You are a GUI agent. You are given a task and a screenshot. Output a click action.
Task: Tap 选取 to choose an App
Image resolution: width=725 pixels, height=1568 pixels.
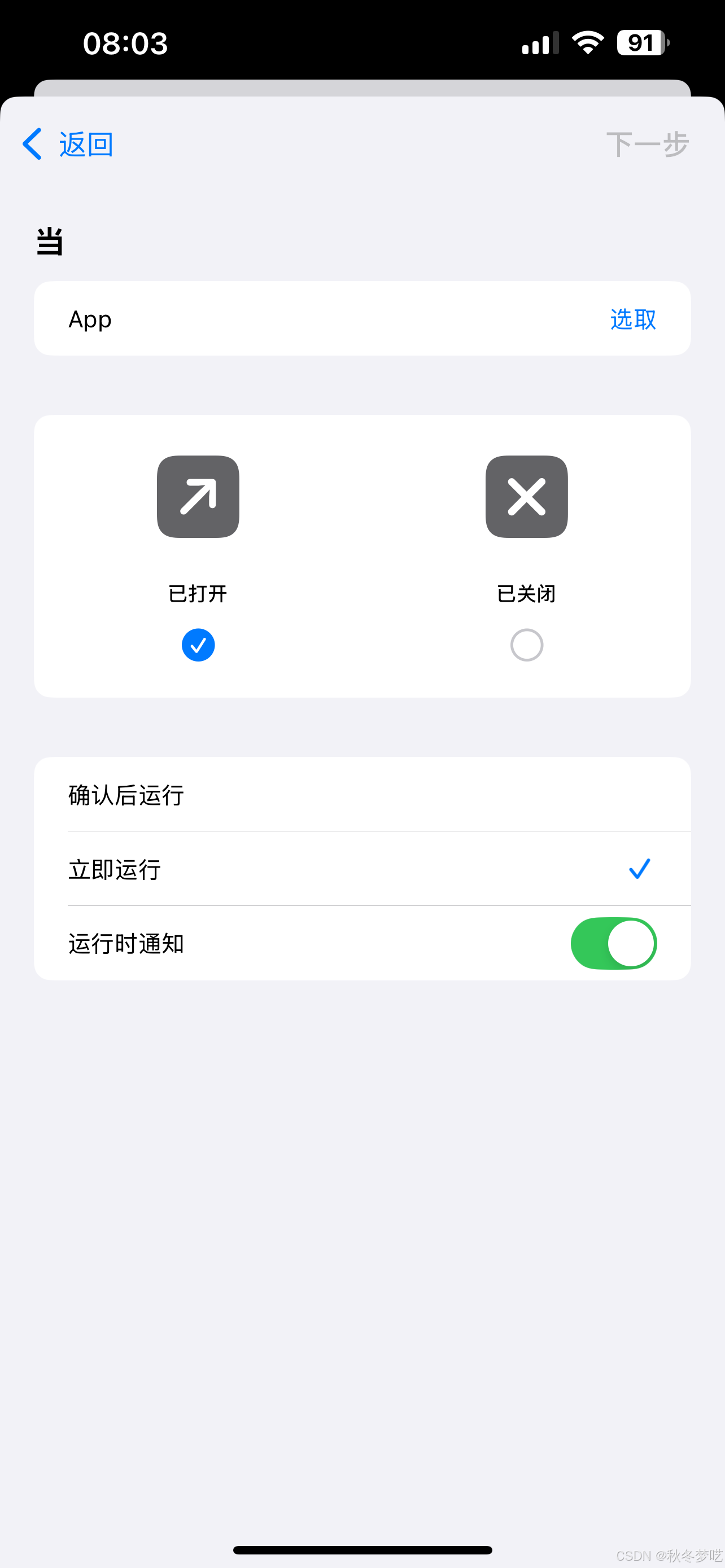click(x=632, y=319)
